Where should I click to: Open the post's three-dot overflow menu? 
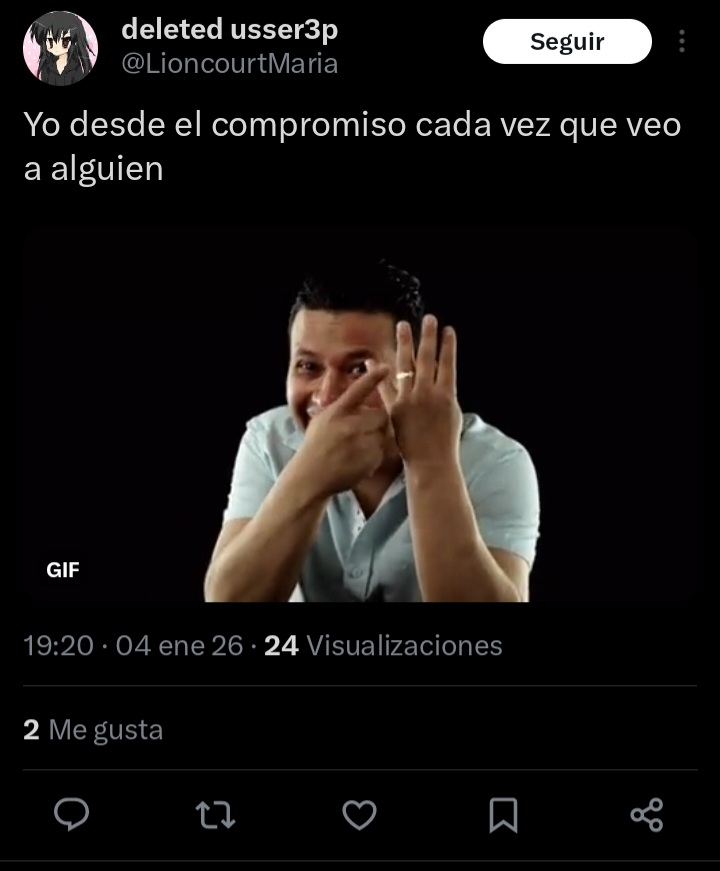tap(682, 42)
